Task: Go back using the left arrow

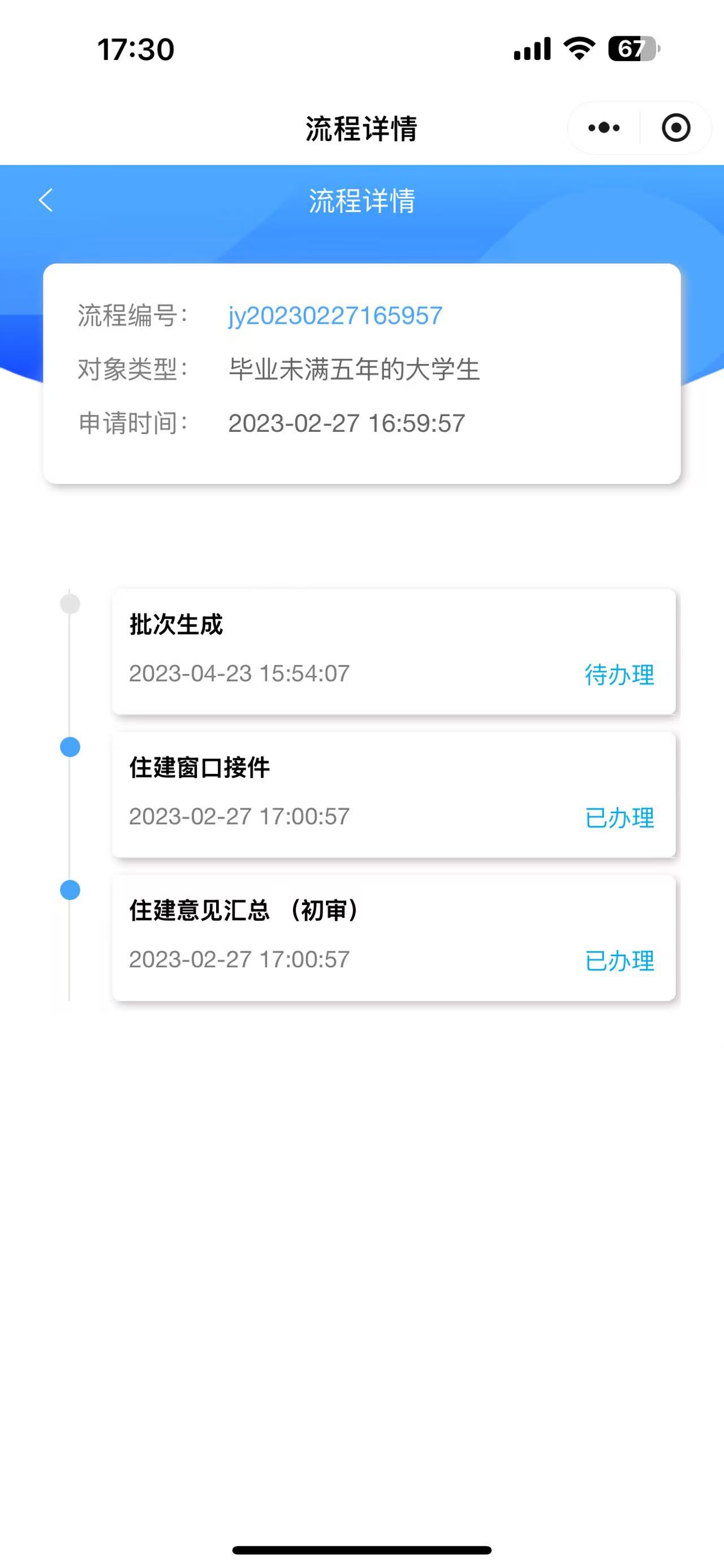Action: point(46,200)
